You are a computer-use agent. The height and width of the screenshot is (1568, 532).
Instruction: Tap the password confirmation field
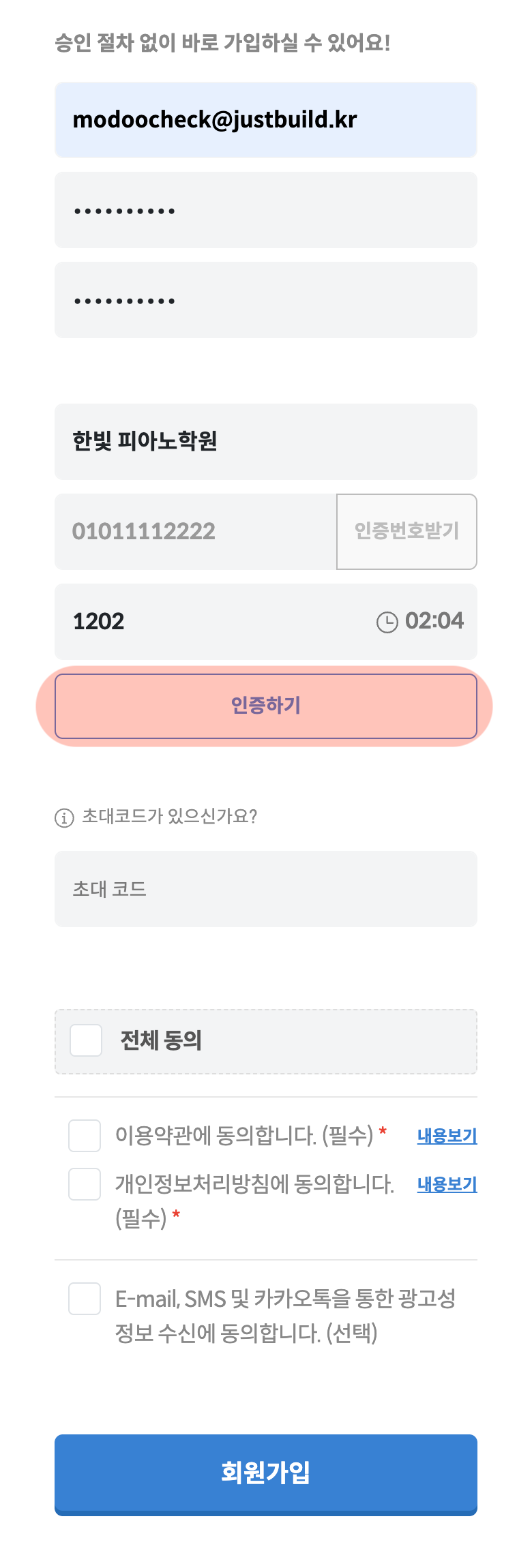pyautogui.click(x=265, y=300)
